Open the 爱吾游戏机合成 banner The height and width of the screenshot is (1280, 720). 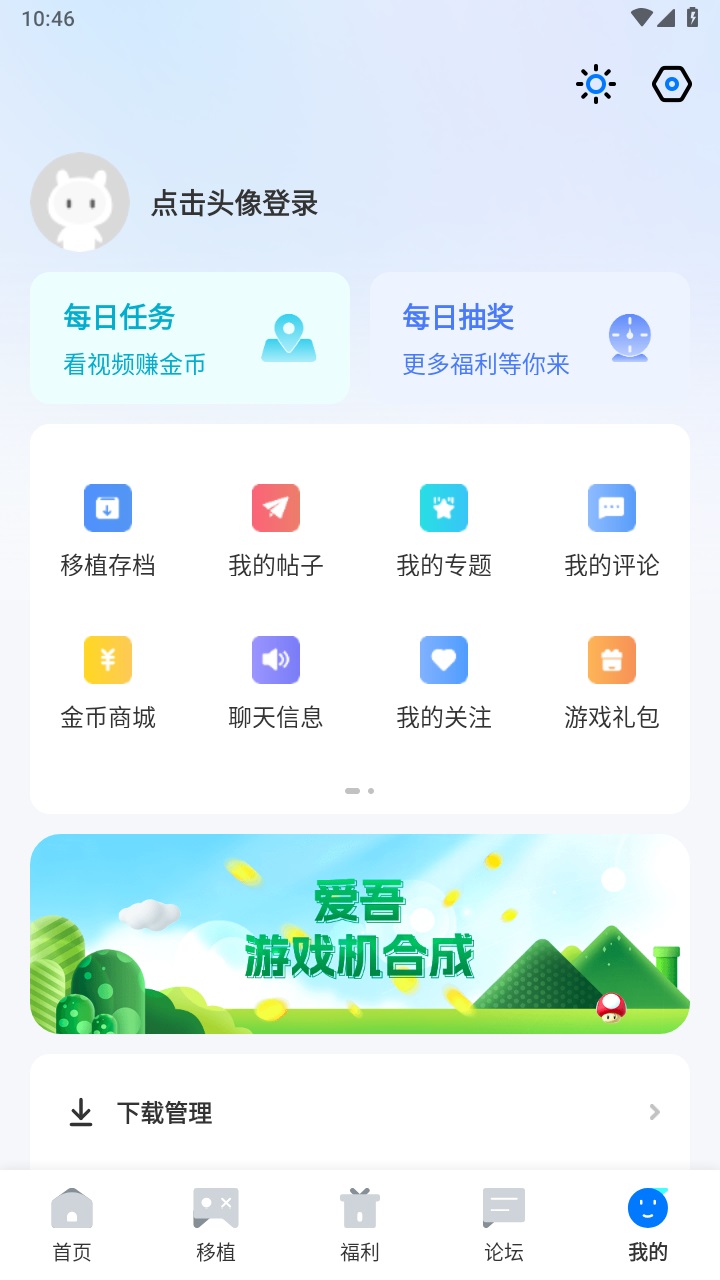360,934
